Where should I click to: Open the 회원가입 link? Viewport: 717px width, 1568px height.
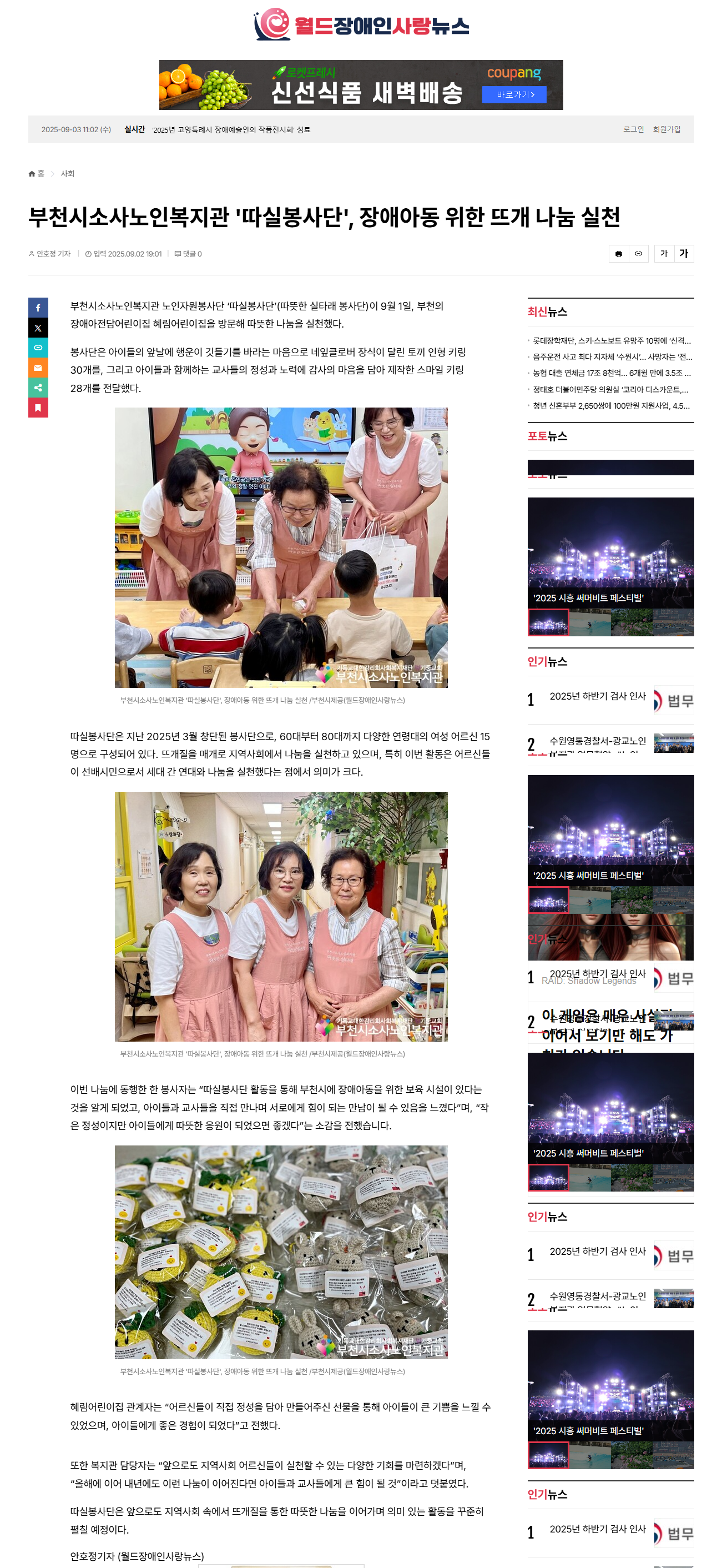pos(666,130)
